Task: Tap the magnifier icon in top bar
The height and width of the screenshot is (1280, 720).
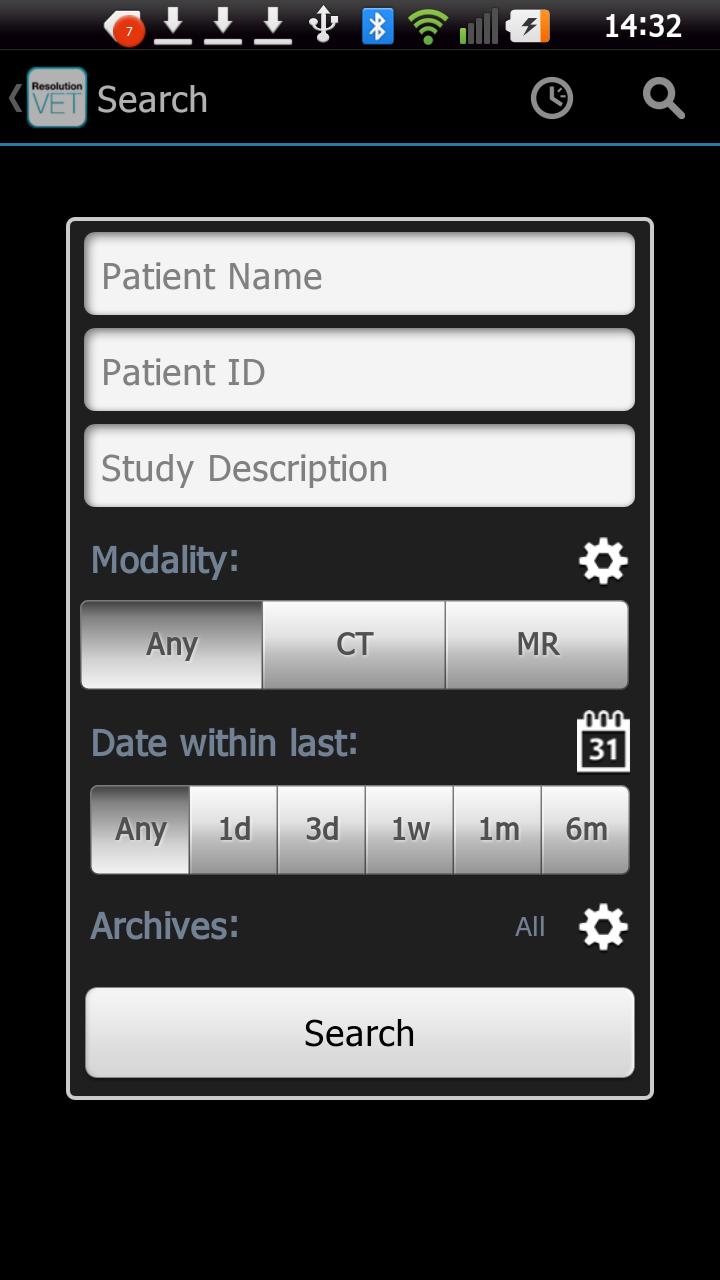Action: [x=663, y=98]
